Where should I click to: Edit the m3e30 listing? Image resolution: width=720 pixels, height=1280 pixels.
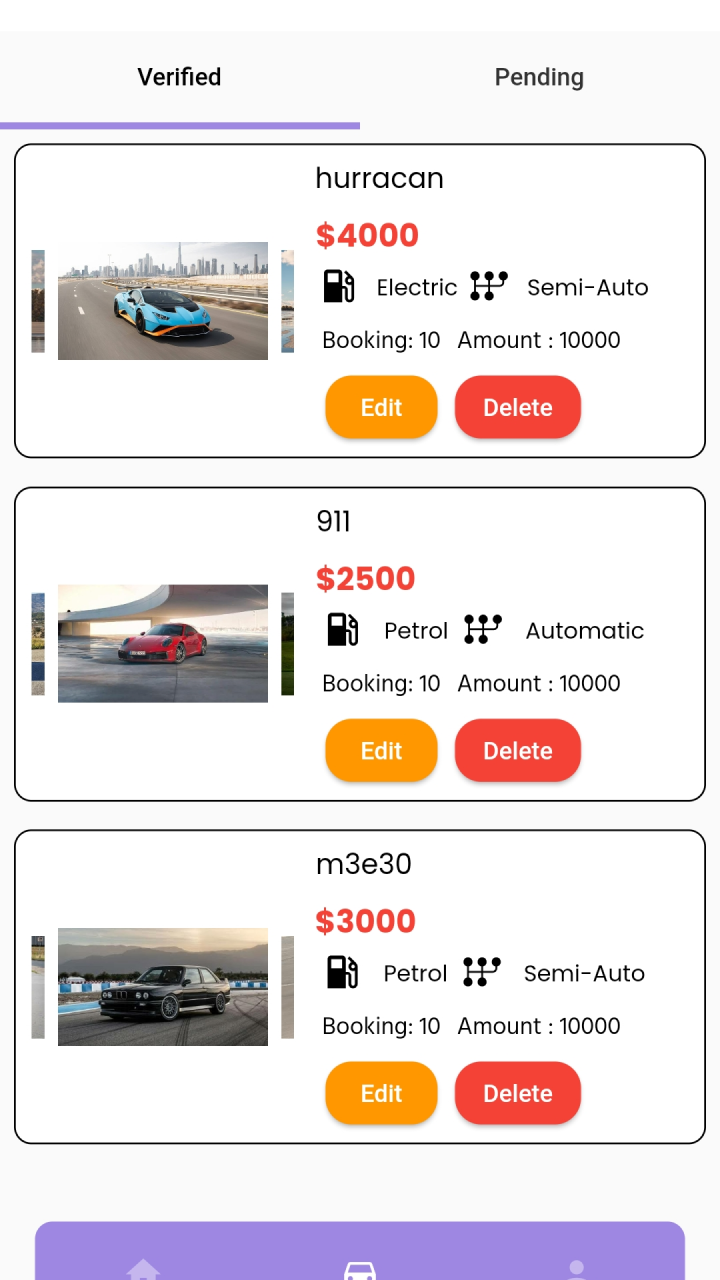[381, 1093]
